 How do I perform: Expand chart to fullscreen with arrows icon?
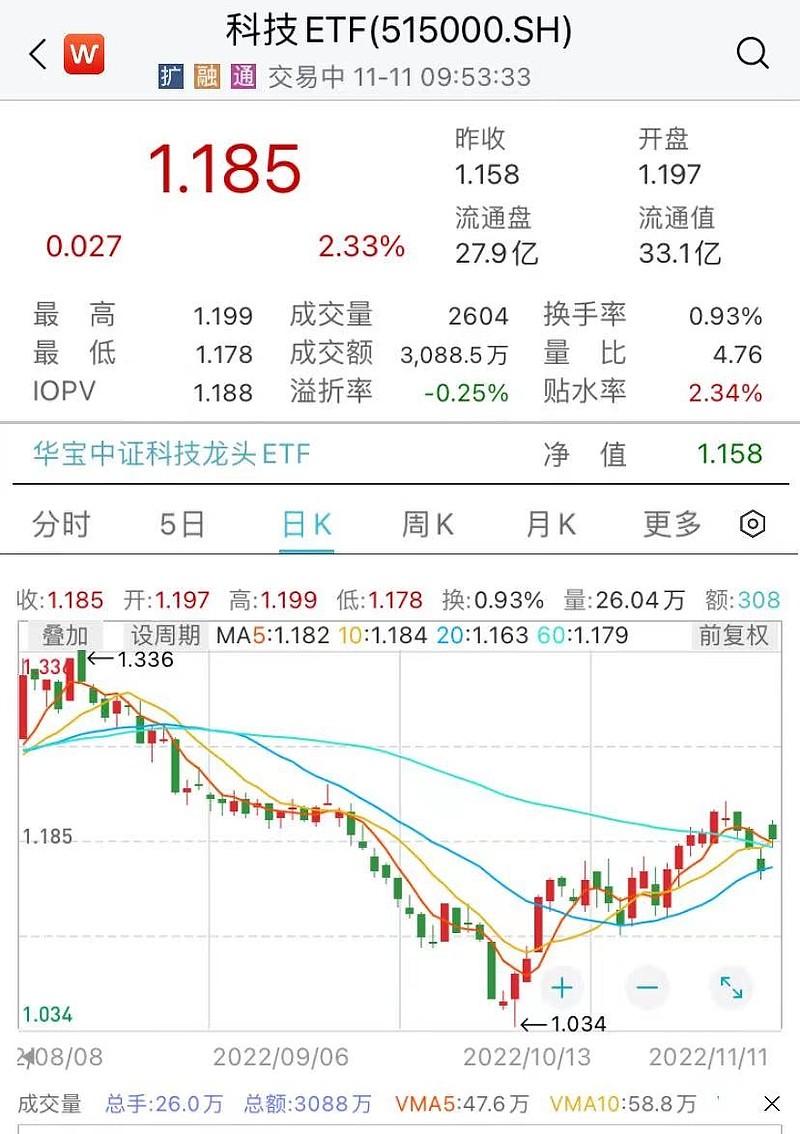[x=732, y=987]
